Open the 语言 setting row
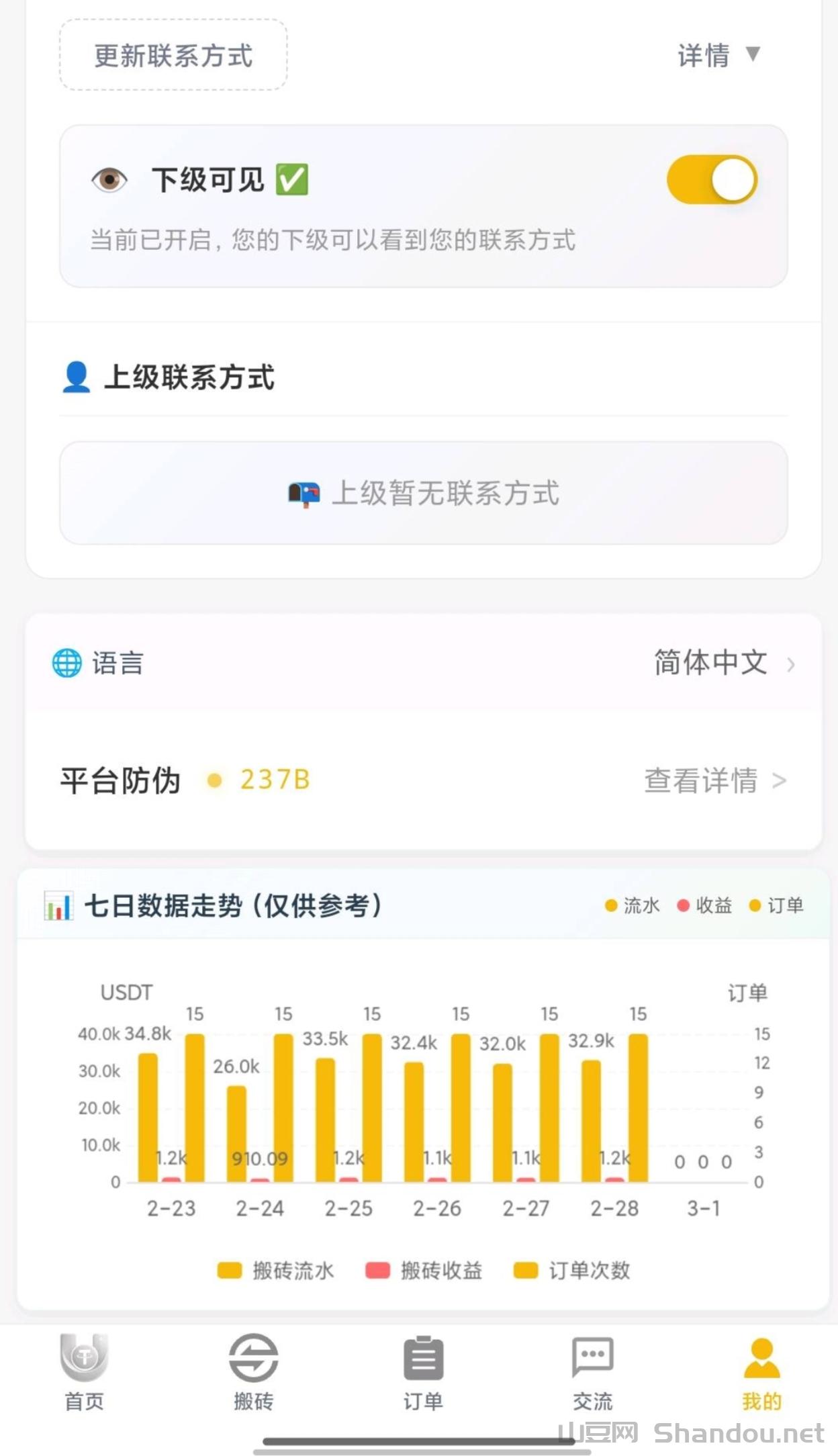Screen dimensions: 838x1456 click(x=423, y=663)
